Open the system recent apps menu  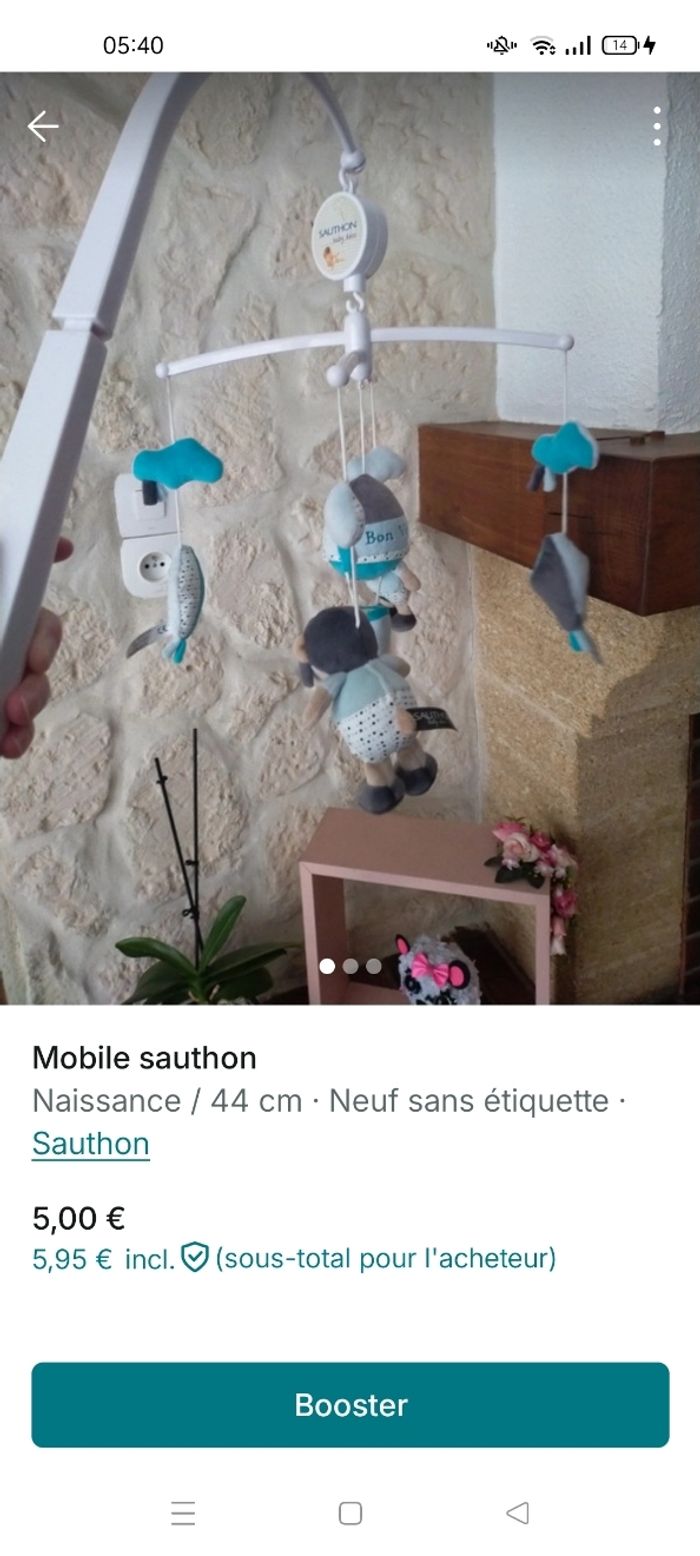click(183, 1513)
